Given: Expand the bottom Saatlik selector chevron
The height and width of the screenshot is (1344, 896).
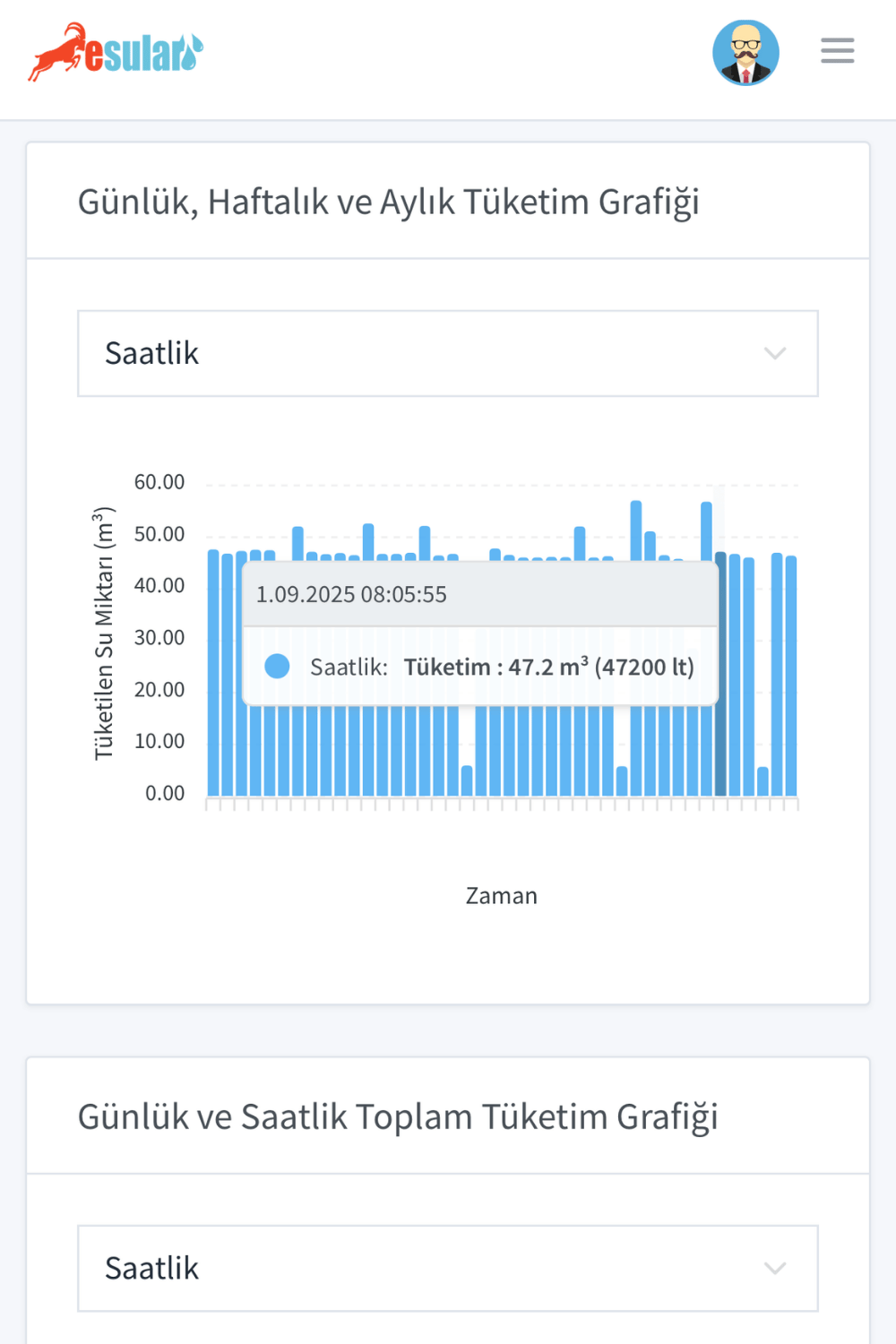Looking at the screenshot, I should click(x=774, y=1268).
